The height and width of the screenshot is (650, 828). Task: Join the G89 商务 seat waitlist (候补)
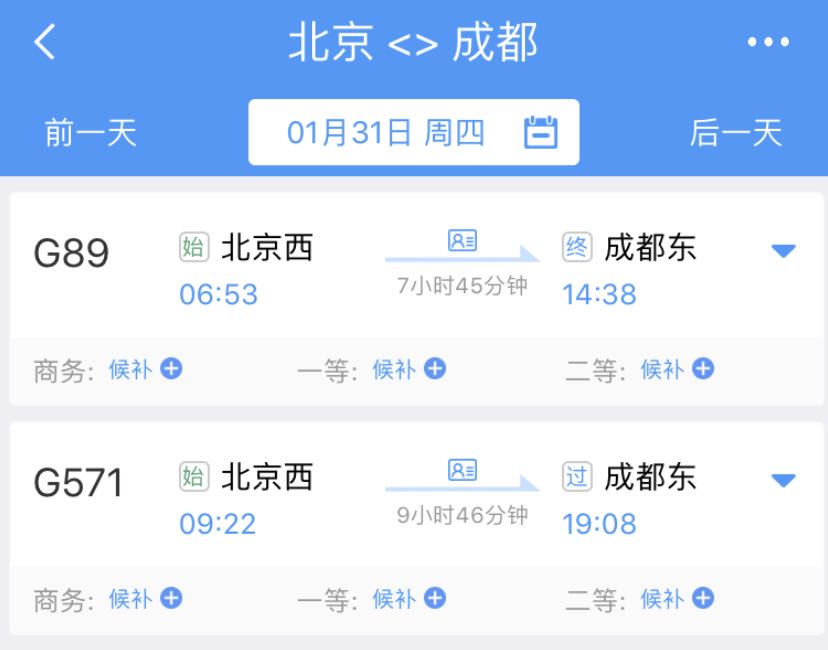coord(145,370)
